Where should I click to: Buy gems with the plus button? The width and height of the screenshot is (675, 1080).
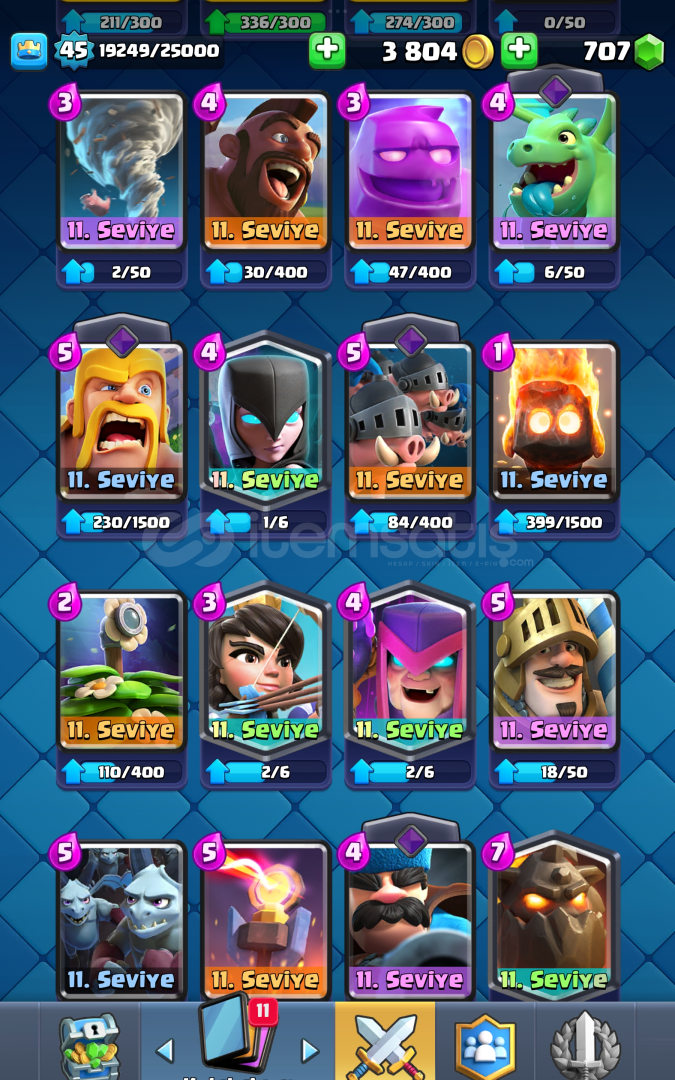[519, 50]
